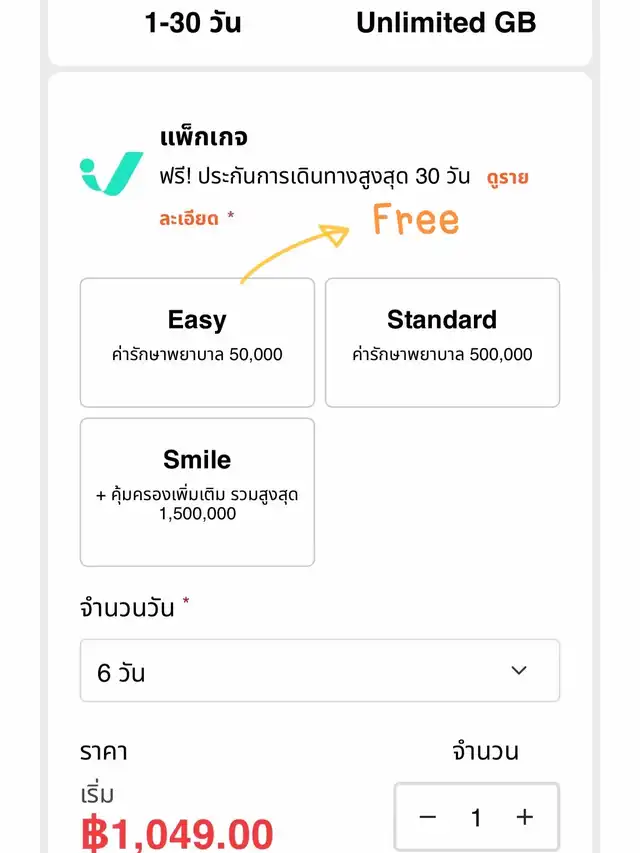
Task: Choose the Standard package
Action: tap(442, 342)
